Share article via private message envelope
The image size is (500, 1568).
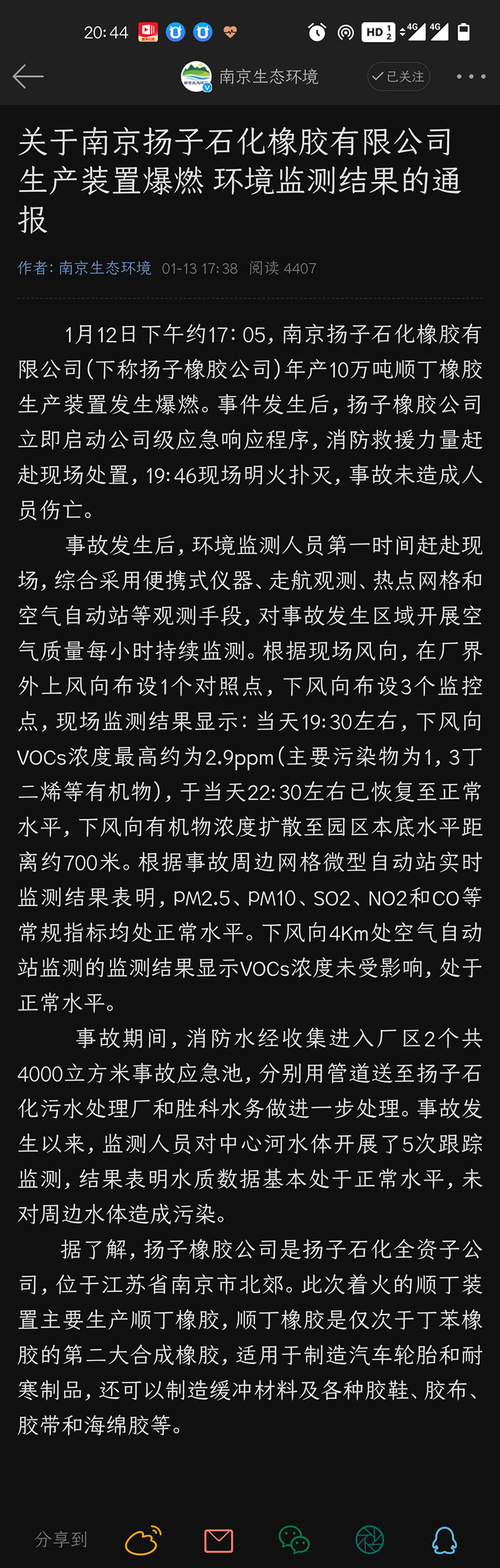[x=219, y=1540]
